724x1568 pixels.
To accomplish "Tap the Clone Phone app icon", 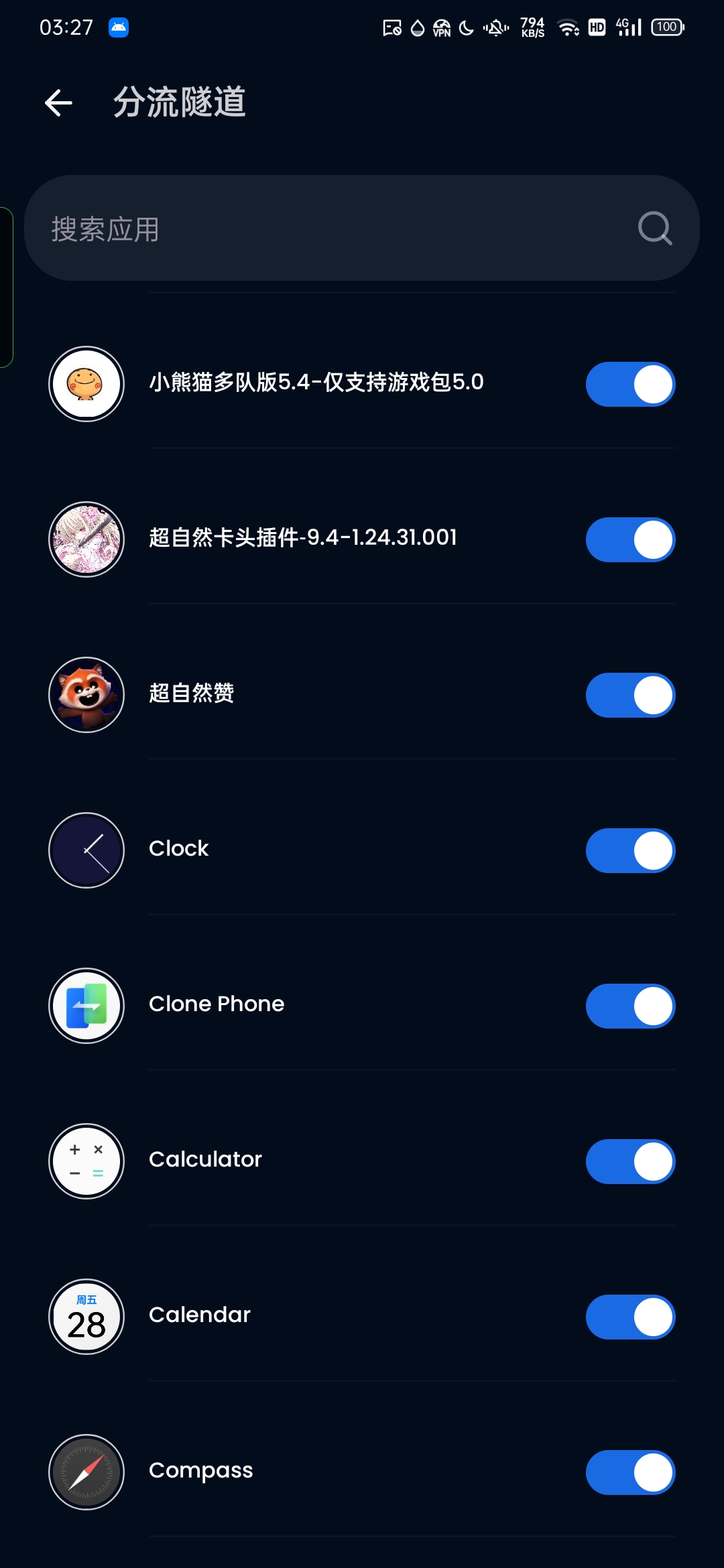I will point(86,1006).
